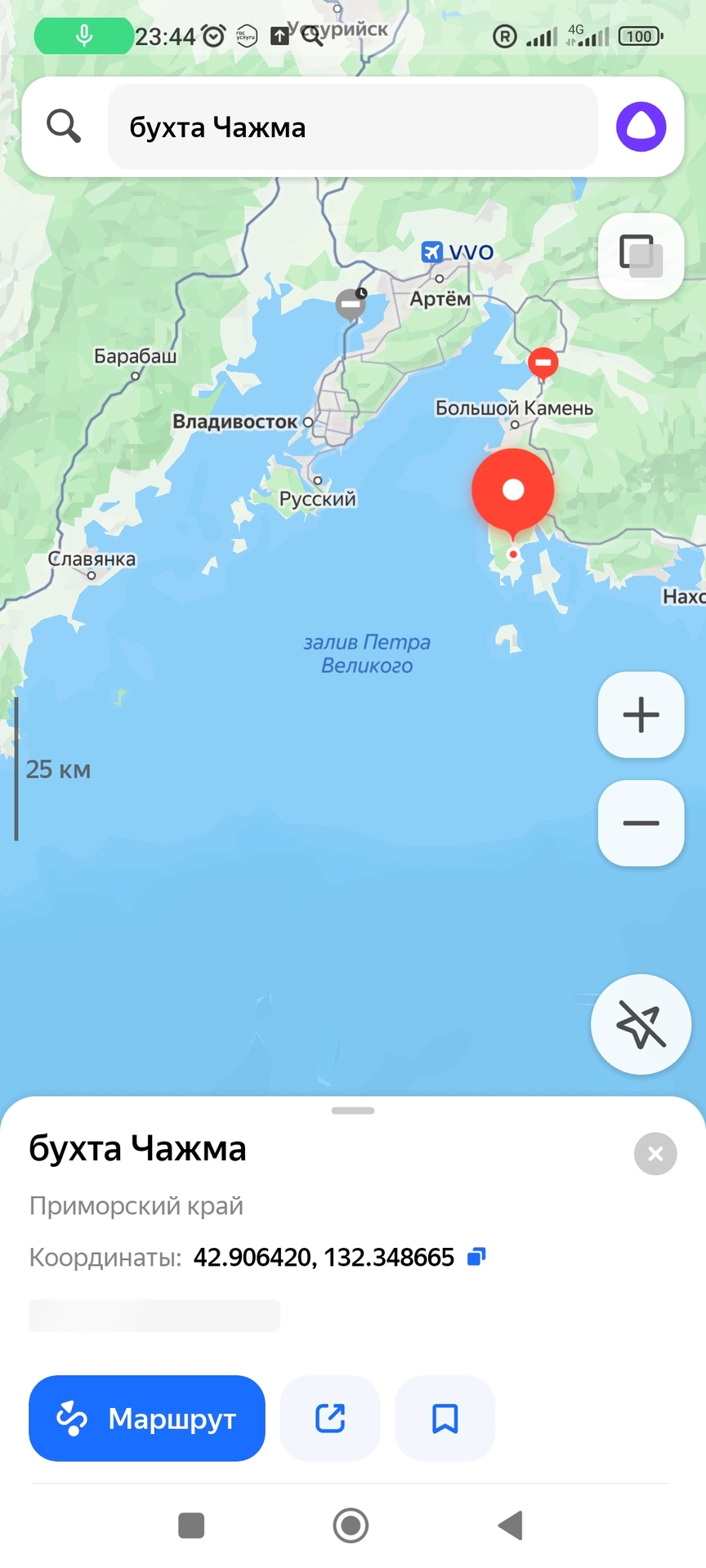Save the place to bookmarks
The width and height of the screenshot is (706, 1568).
coord(445,1419)
